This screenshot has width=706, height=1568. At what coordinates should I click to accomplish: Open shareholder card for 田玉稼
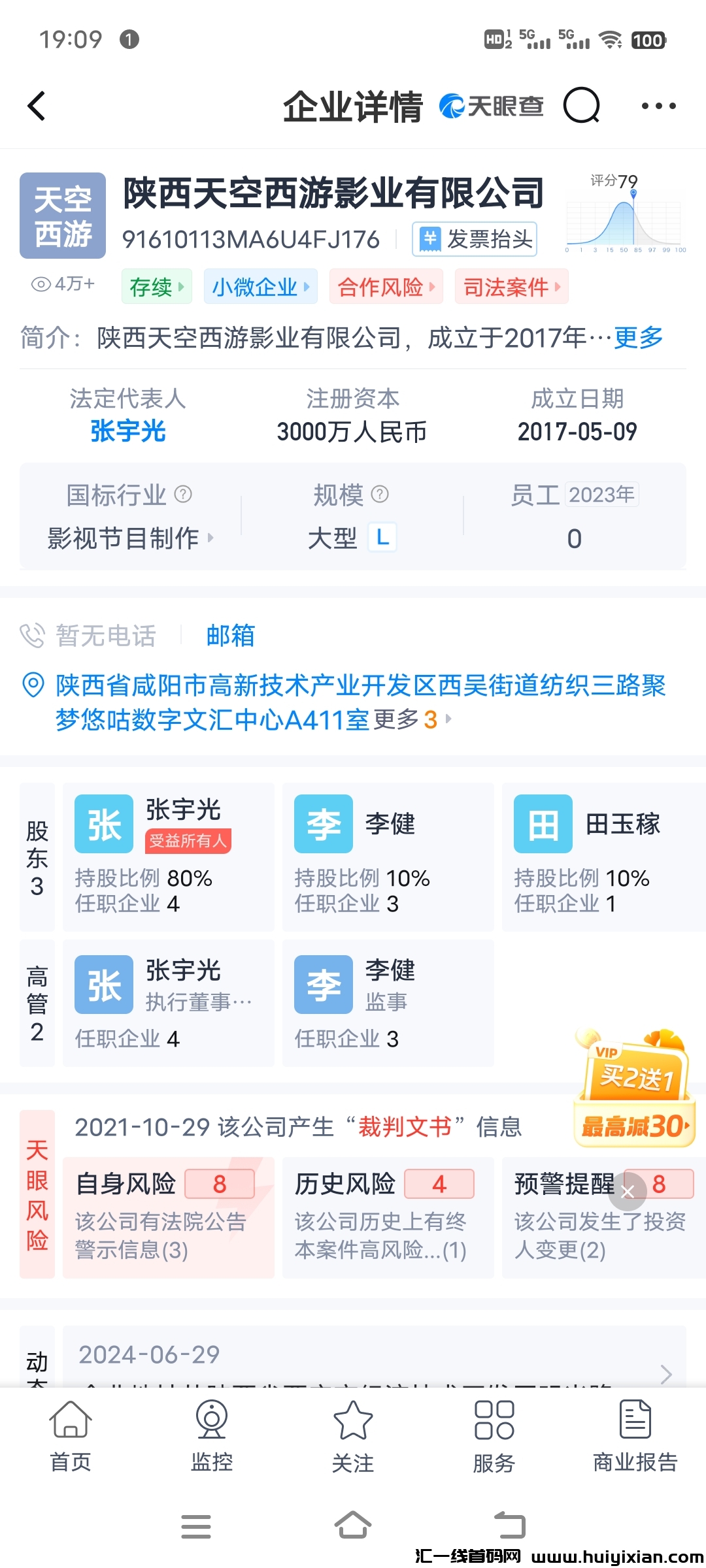603,857
